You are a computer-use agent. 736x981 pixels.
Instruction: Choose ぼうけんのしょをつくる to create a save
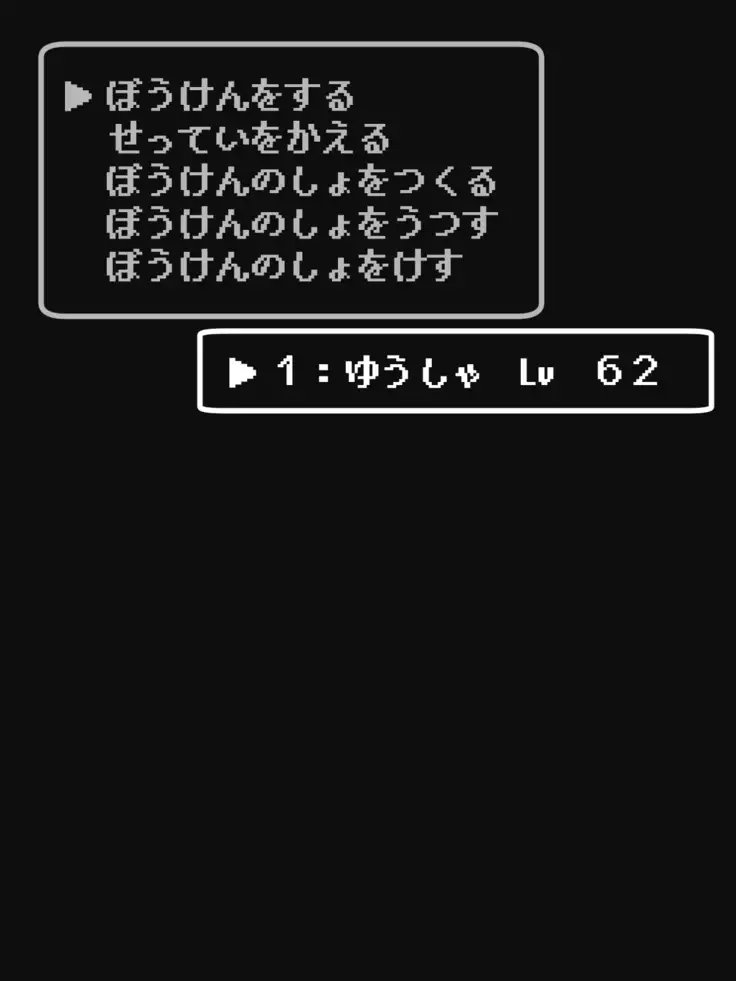(x=300, y=182)
